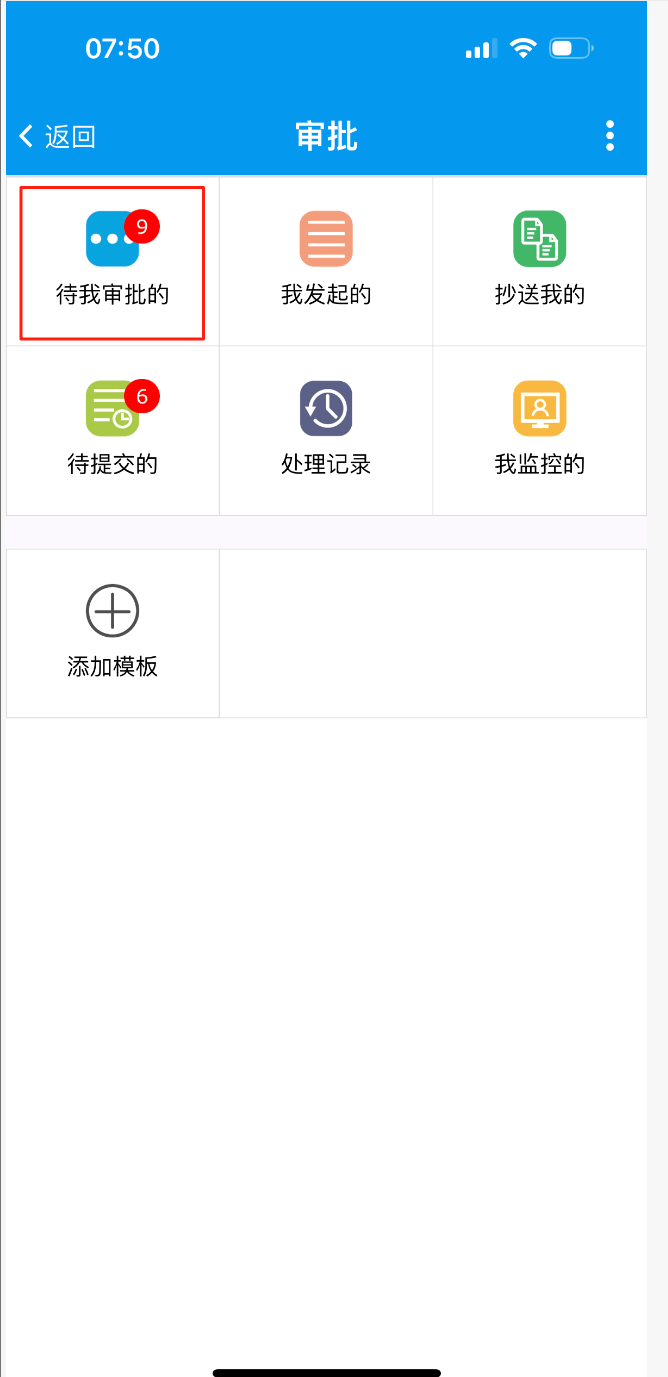Open 我发起的 requests
Image resolution: width=668 pixels, height=1377 pixels.
pyautogui.click(x=326, y=261)
